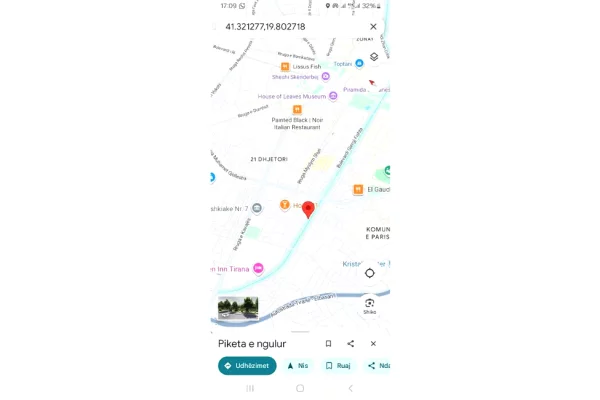
Task: Get directions with Udhëzimet button
Action: coord(247,366)
